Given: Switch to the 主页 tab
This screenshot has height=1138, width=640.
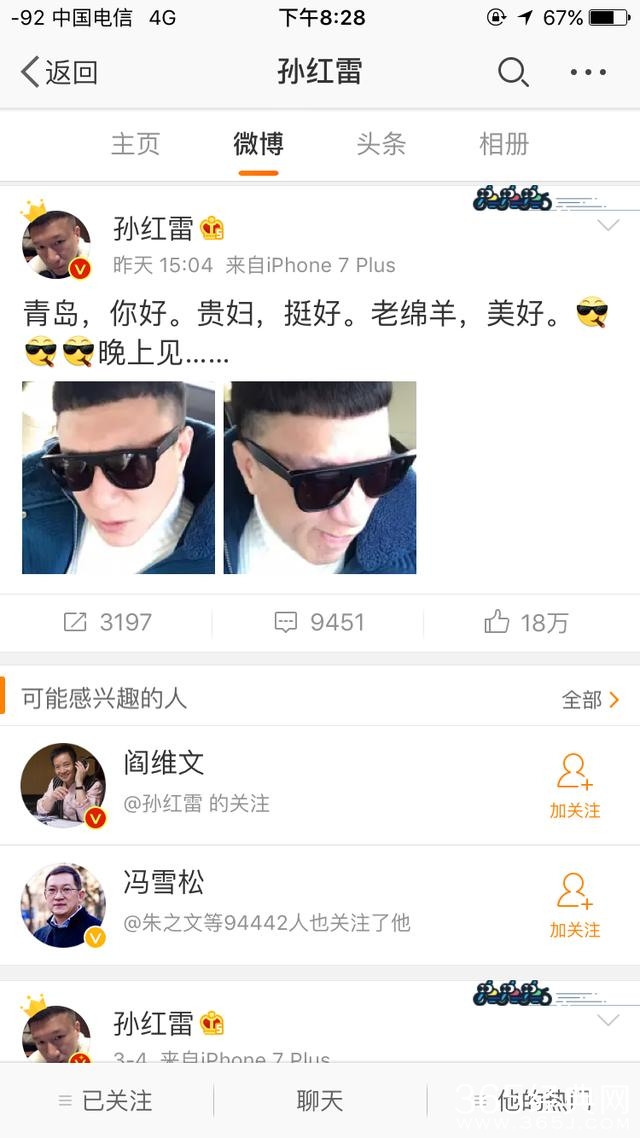Looking at the screenshot, I should coord(135,144).
